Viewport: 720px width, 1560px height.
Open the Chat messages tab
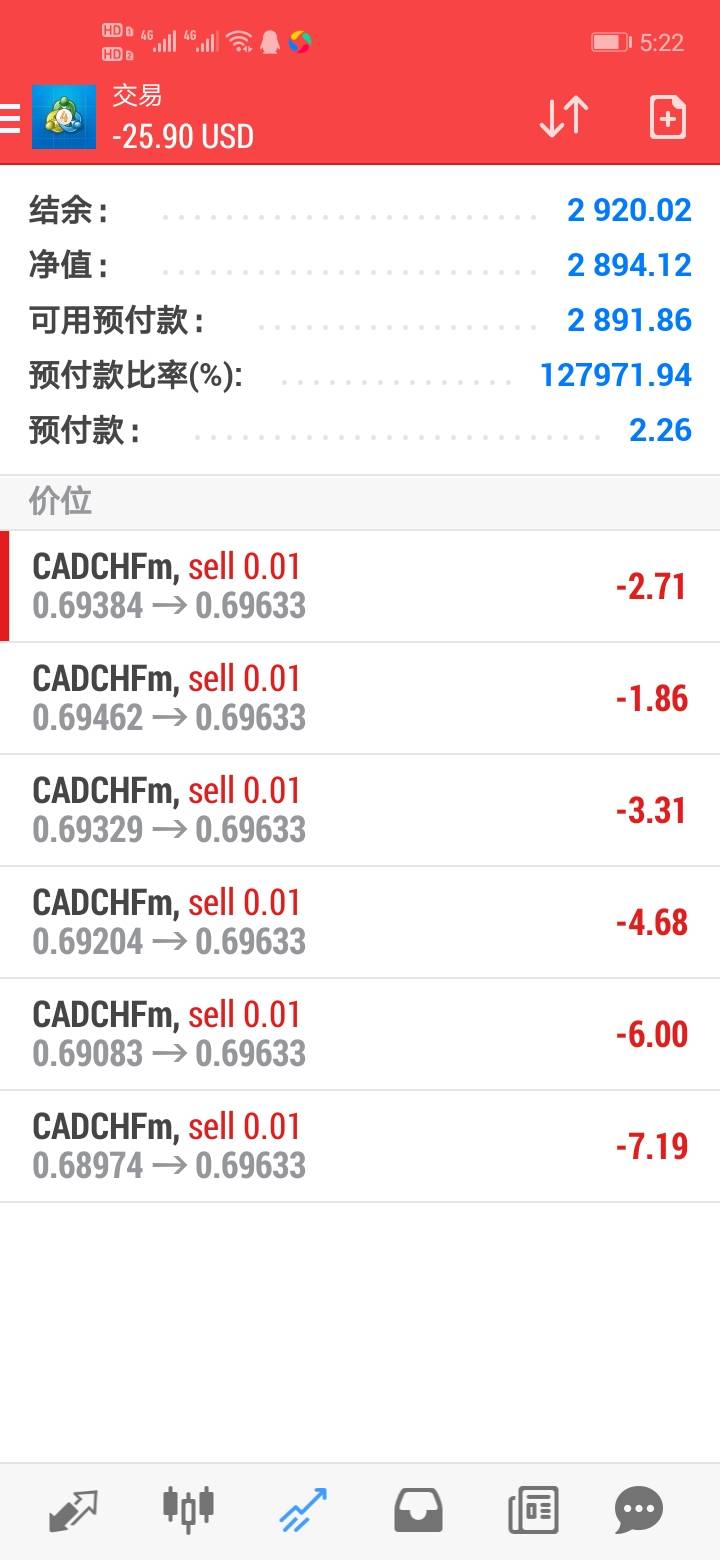point(639,1511)
